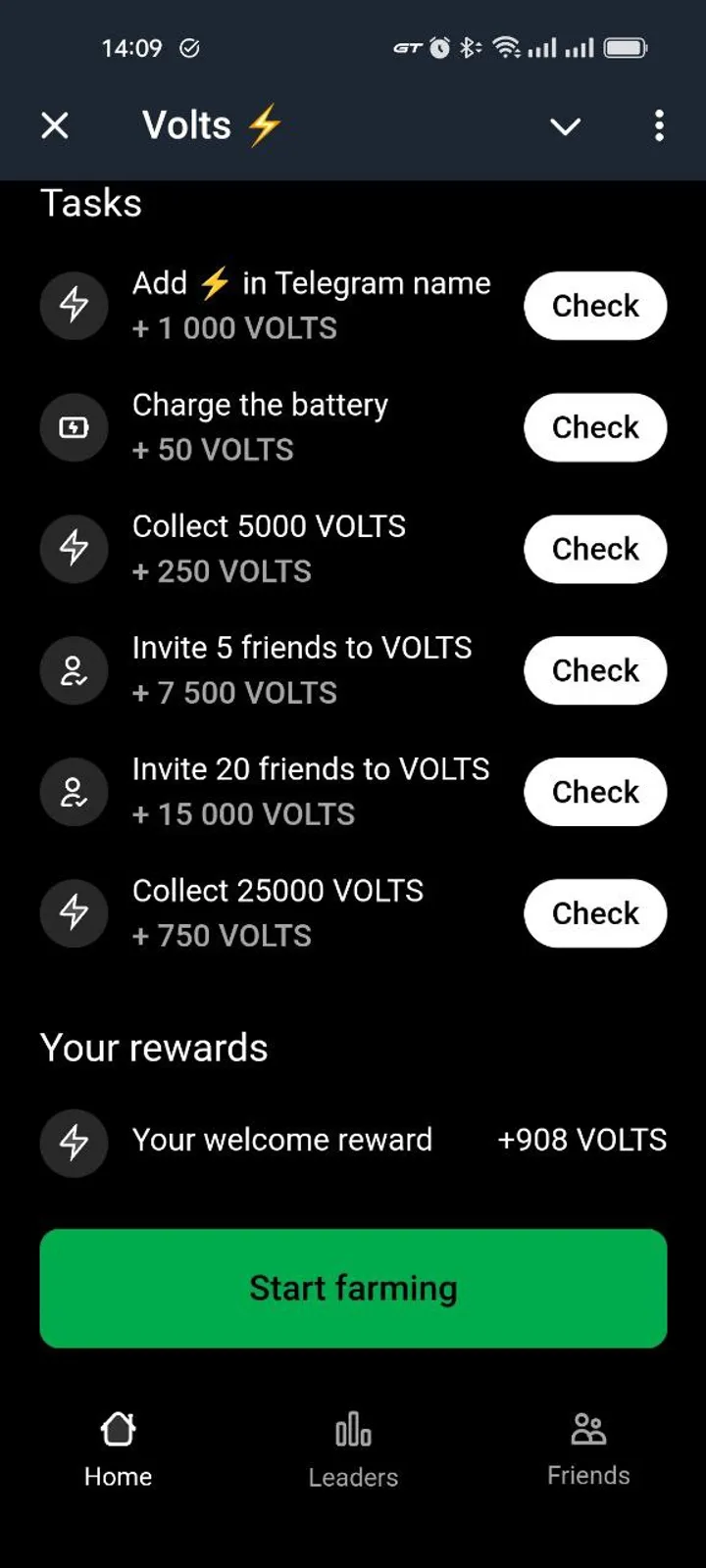Image resolution: width=706 pixels, height=1568 pixels.
Task: Tap the invite-friend icon beside Invite 20 friends
Action: [x=74, y=792]
